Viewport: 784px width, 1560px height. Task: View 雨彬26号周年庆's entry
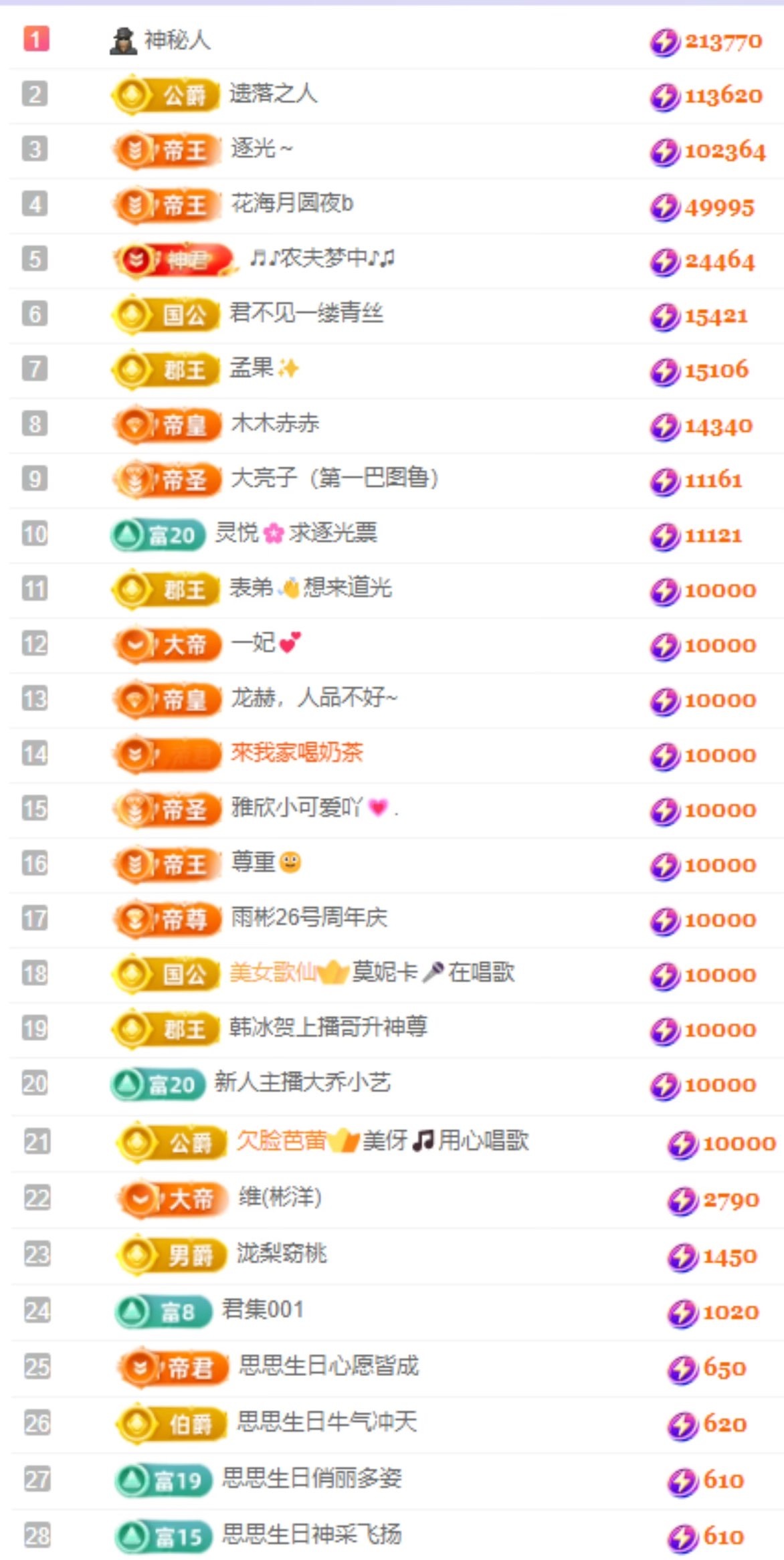pos(308,918)
